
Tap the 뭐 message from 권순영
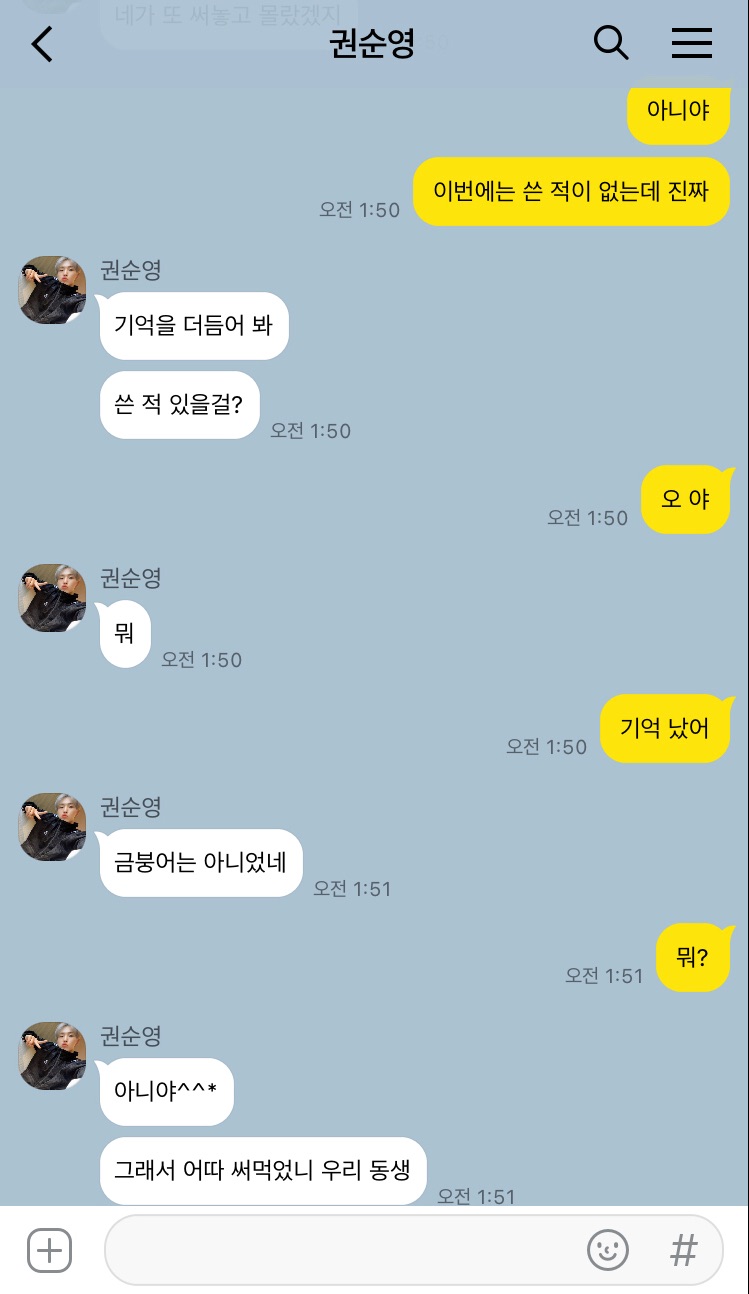click(x=124, y=633)
